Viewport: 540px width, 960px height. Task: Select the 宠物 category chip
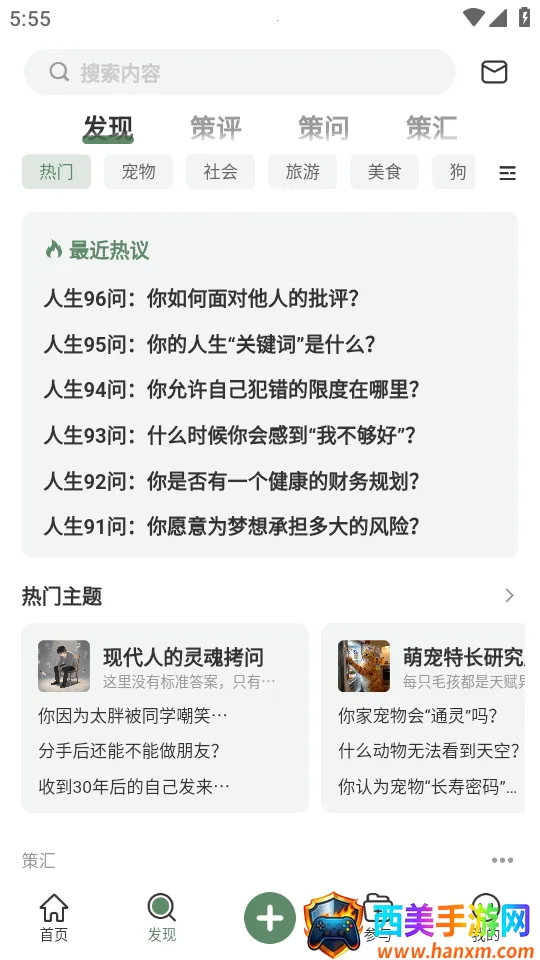pos(138,172)
